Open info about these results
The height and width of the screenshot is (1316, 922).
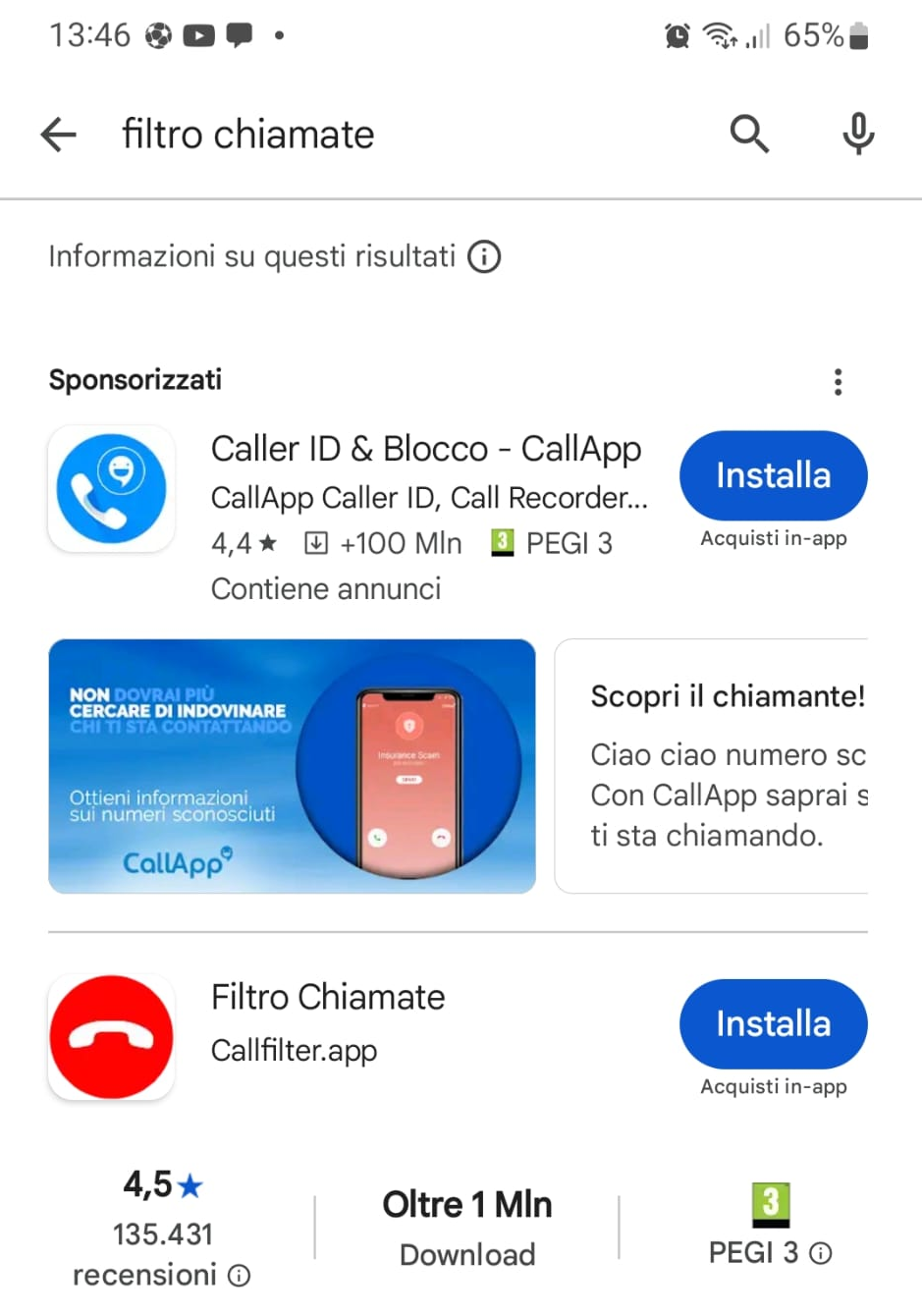(x=484, y=257)
